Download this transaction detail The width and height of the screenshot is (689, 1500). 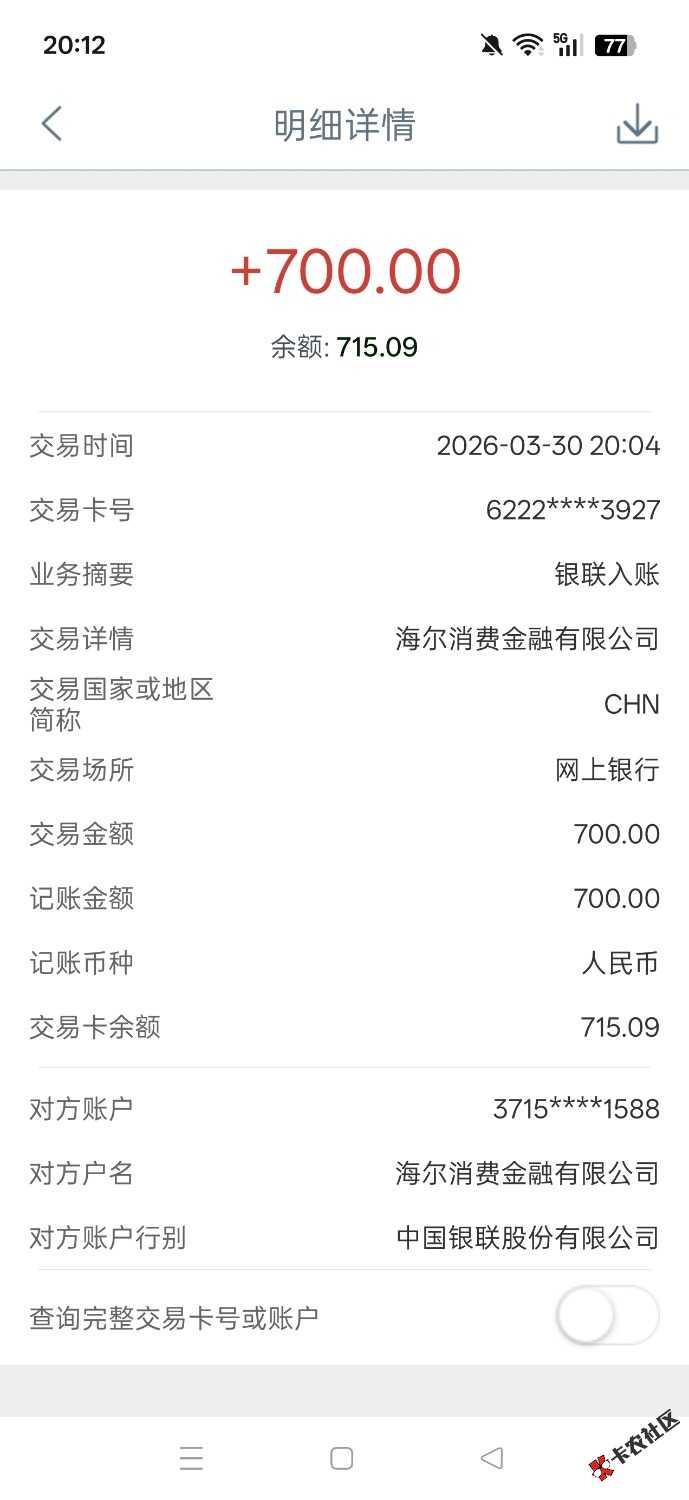coord(637,125)
